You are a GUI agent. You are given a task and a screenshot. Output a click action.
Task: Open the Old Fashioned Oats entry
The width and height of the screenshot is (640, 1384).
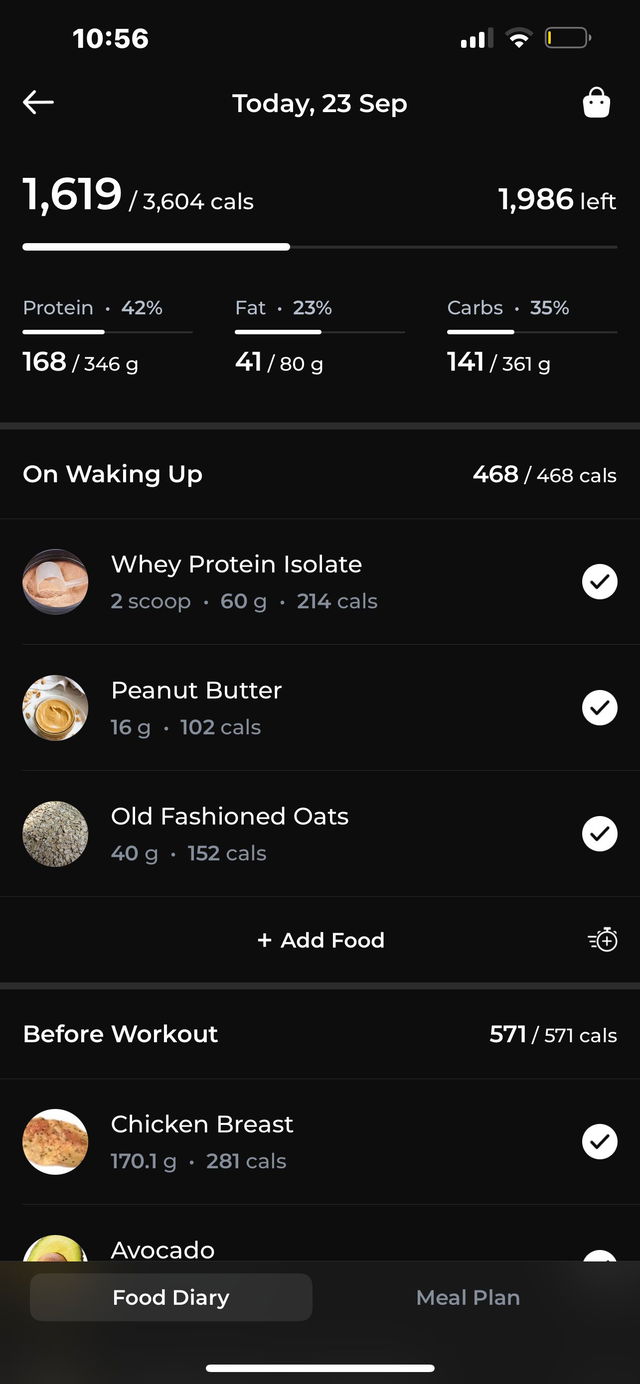230,833
